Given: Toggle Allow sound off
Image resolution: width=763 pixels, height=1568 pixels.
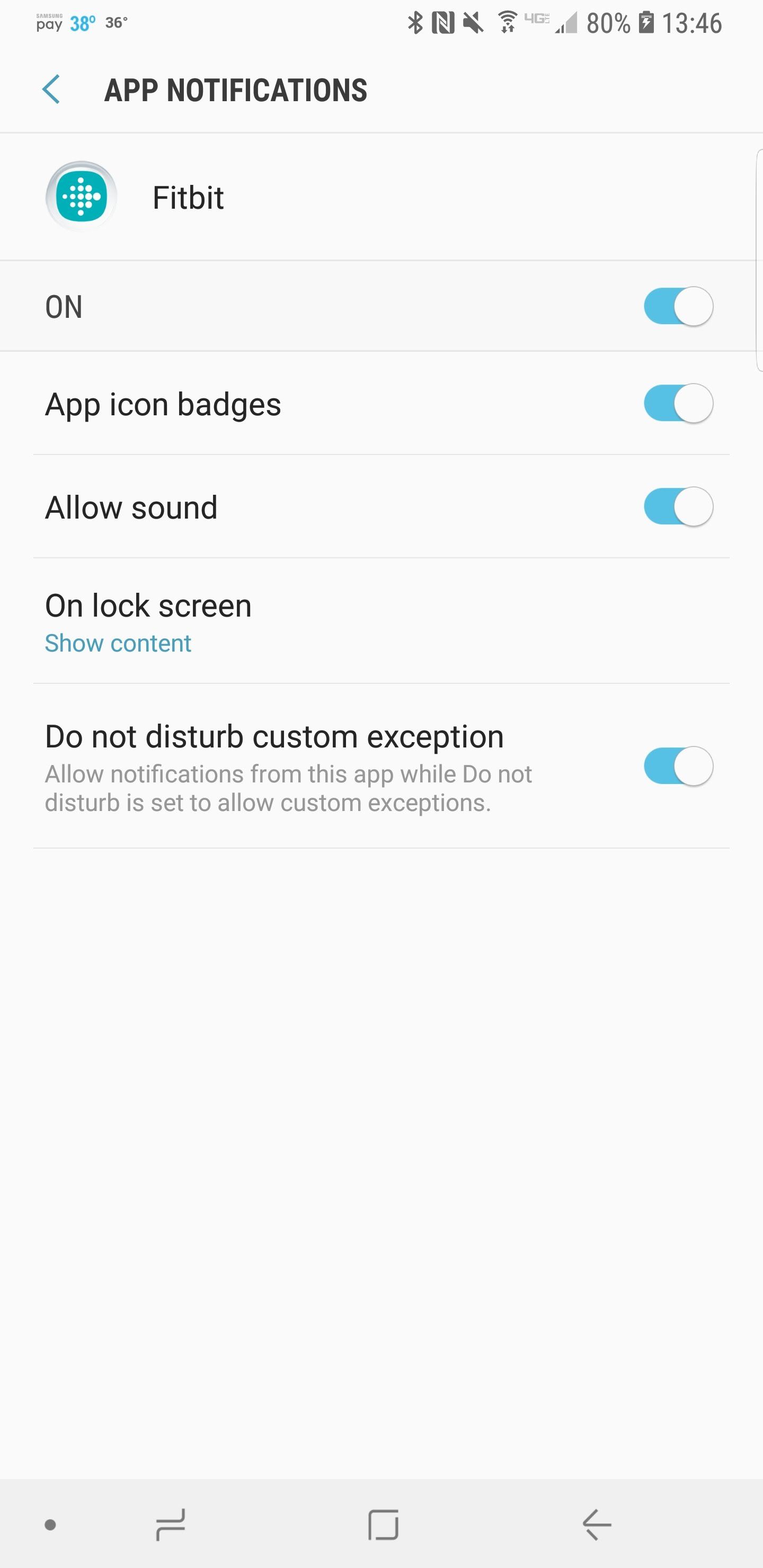Looking at the screenshot, I should tap(678, 506).
